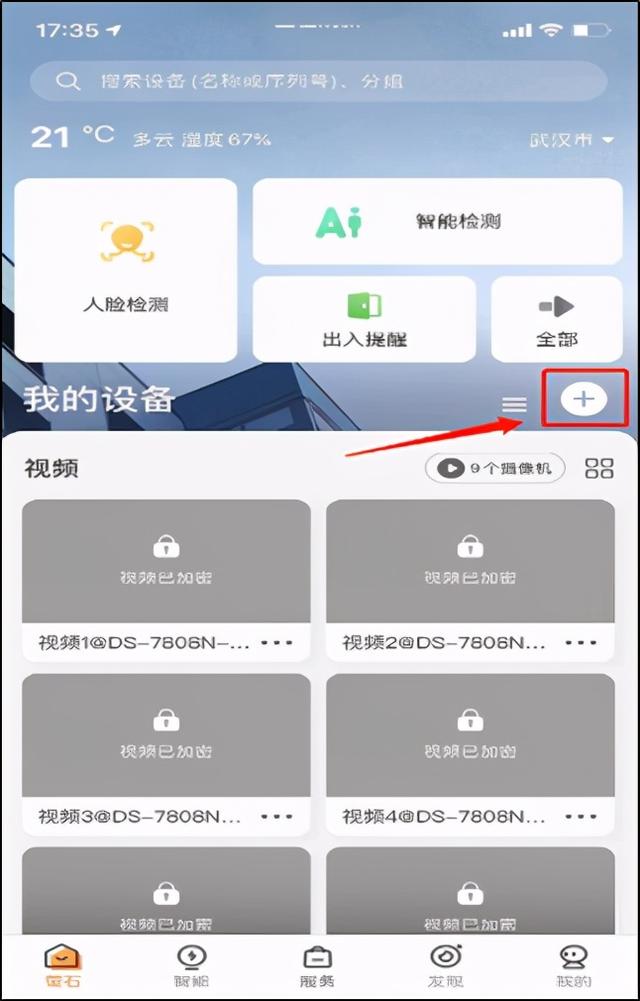The height and width of the screenshot is (1001, 640).
Task: Go to the 发现 tab
Action: [x=445, y=967]
